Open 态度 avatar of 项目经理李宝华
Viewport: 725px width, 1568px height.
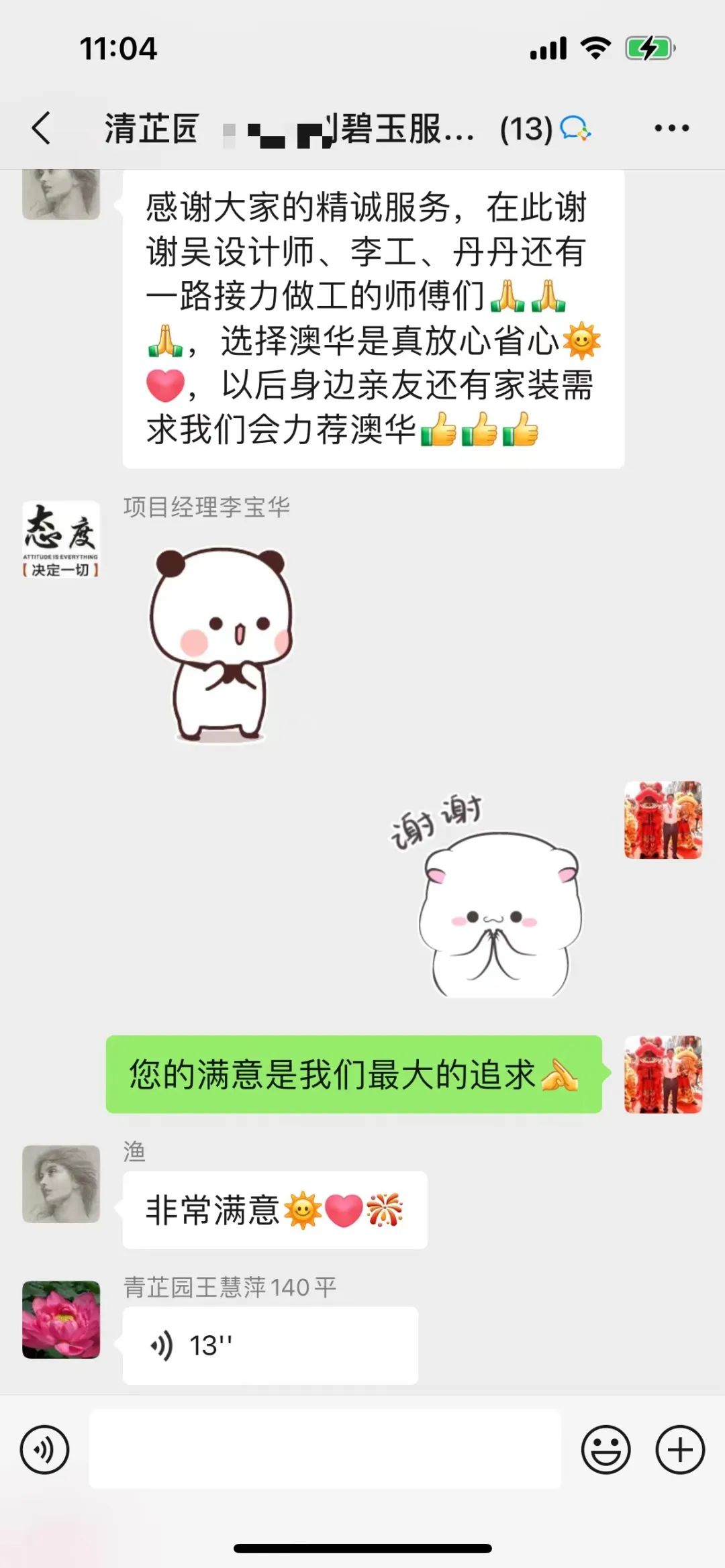point(62,541)
